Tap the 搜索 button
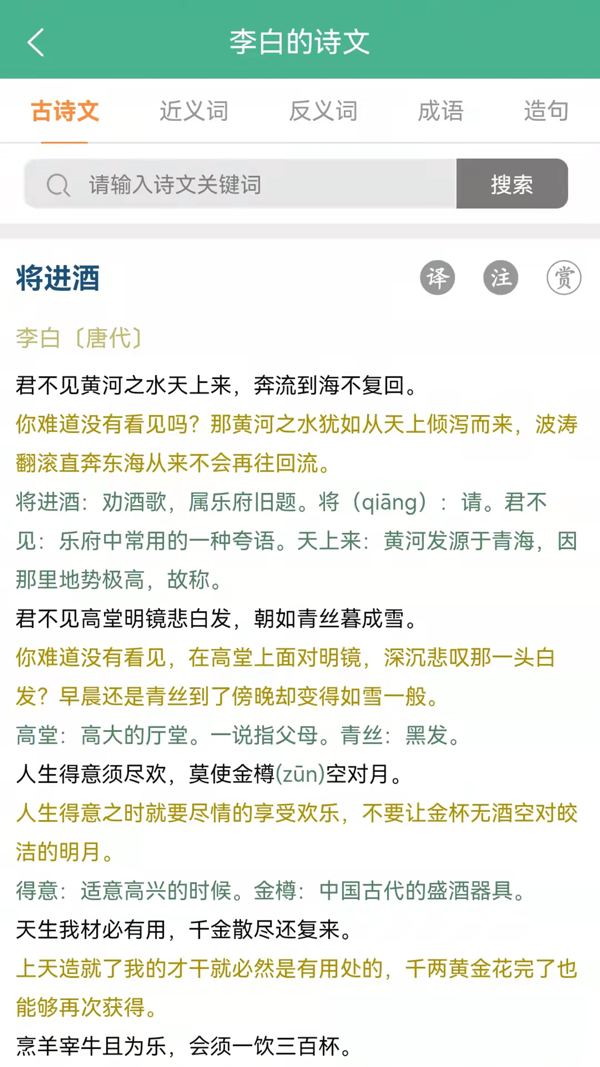This screenshot has height=1067, width=600. [511, 185]
